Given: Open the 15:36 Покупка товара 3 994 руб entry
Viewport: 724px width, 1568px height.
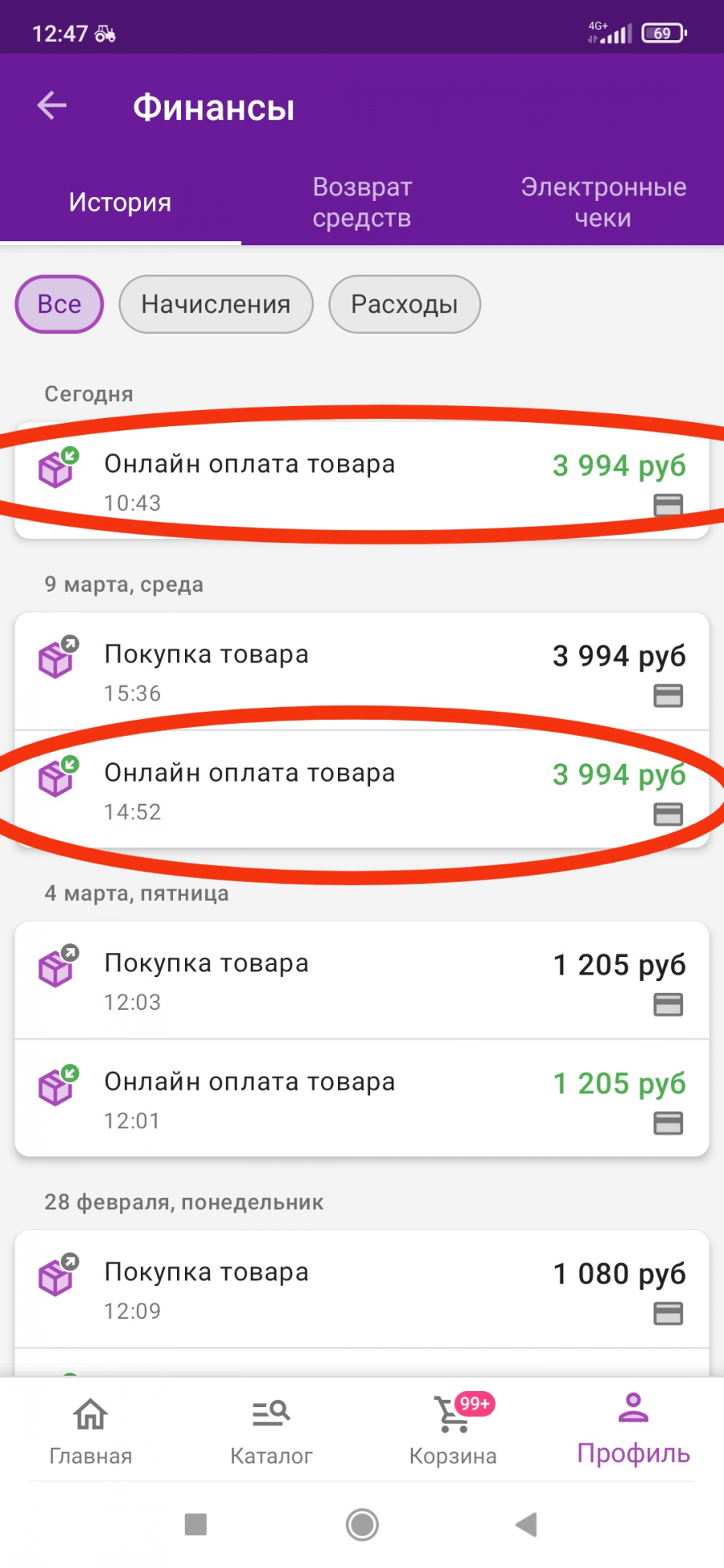Looking at the screenshot, I should (x=362, y=671).
